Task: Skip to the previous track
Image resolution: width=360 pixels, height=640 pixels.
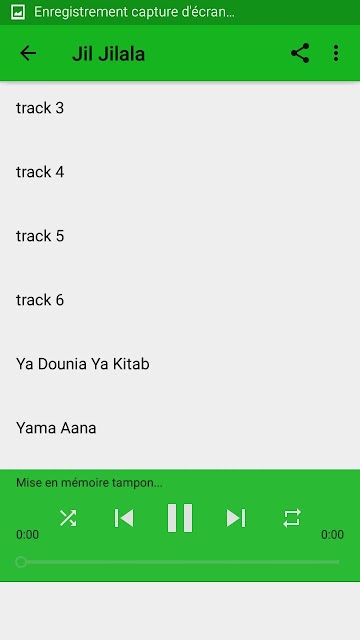Action: [124, 518]
